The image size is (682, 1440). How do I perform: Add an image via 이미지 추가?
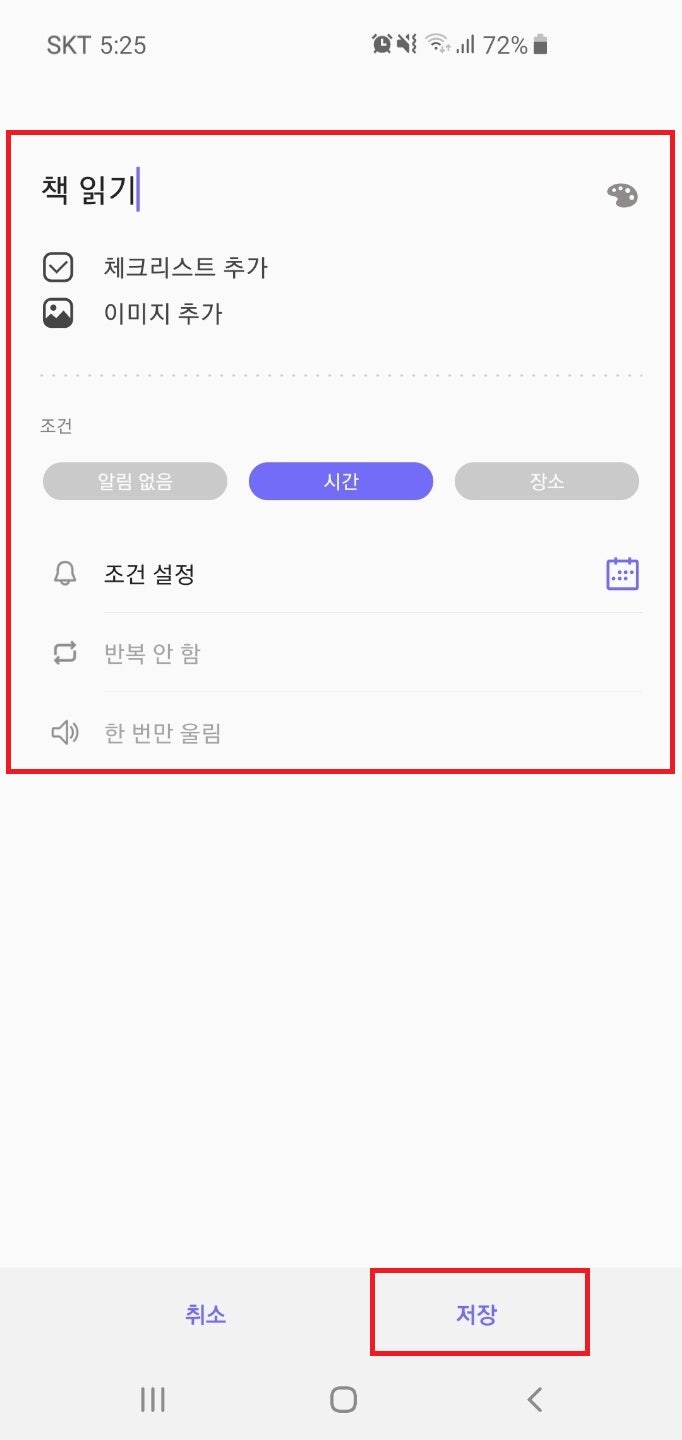click(x=163, y=314)
